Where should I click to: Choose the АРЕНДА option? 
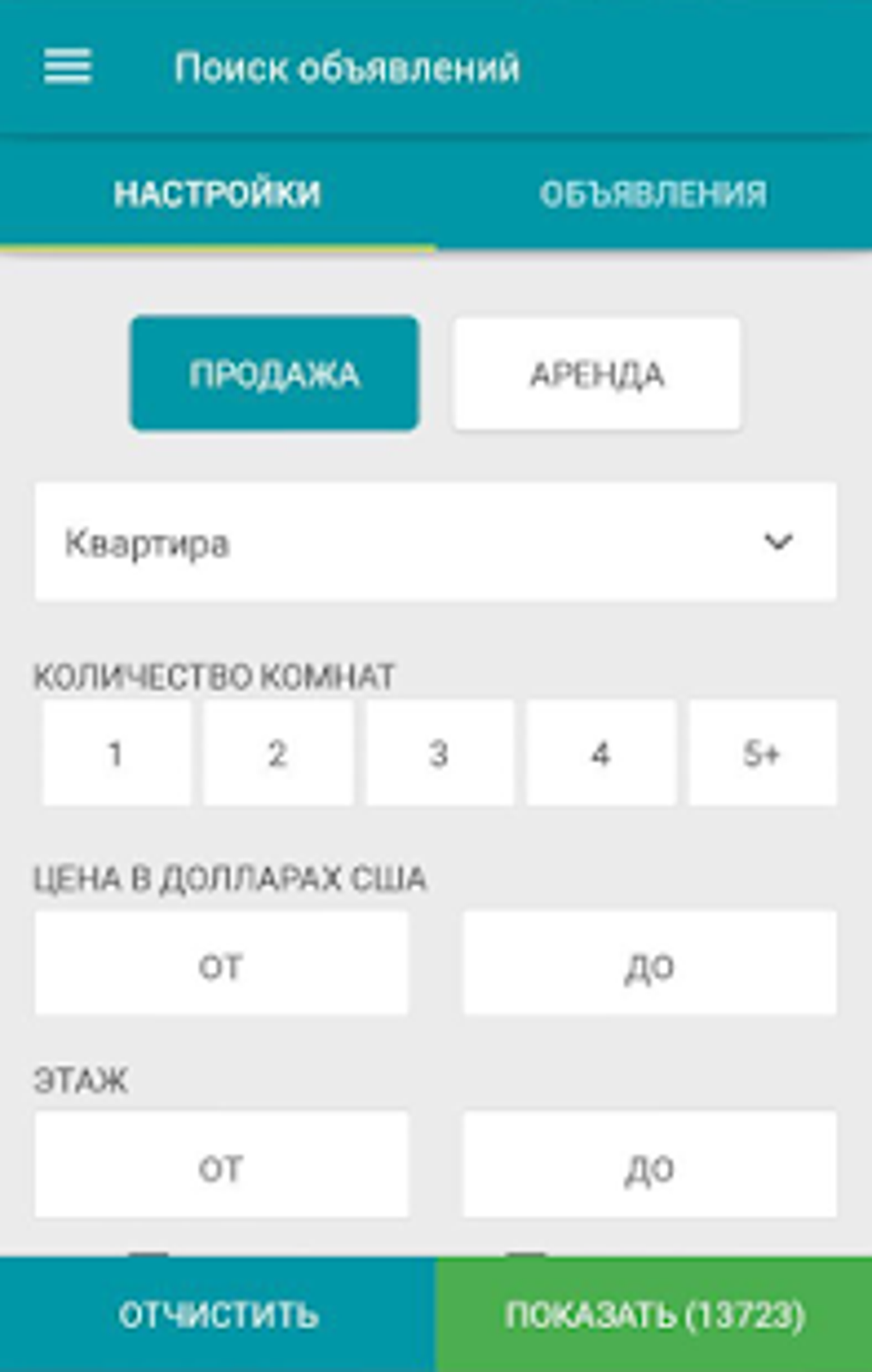tap(597, 374)
